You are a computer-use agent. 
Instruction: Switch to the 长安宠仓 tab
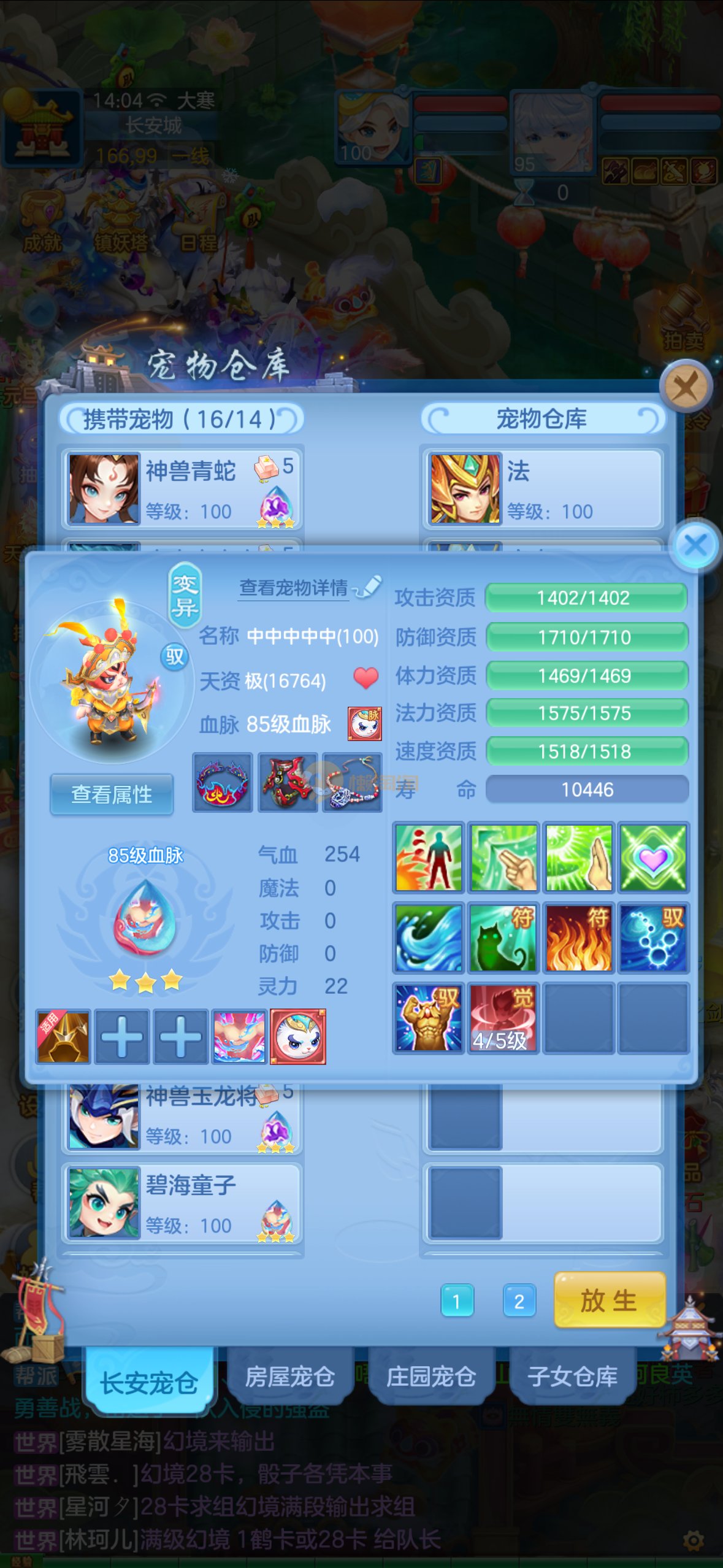149,1383
